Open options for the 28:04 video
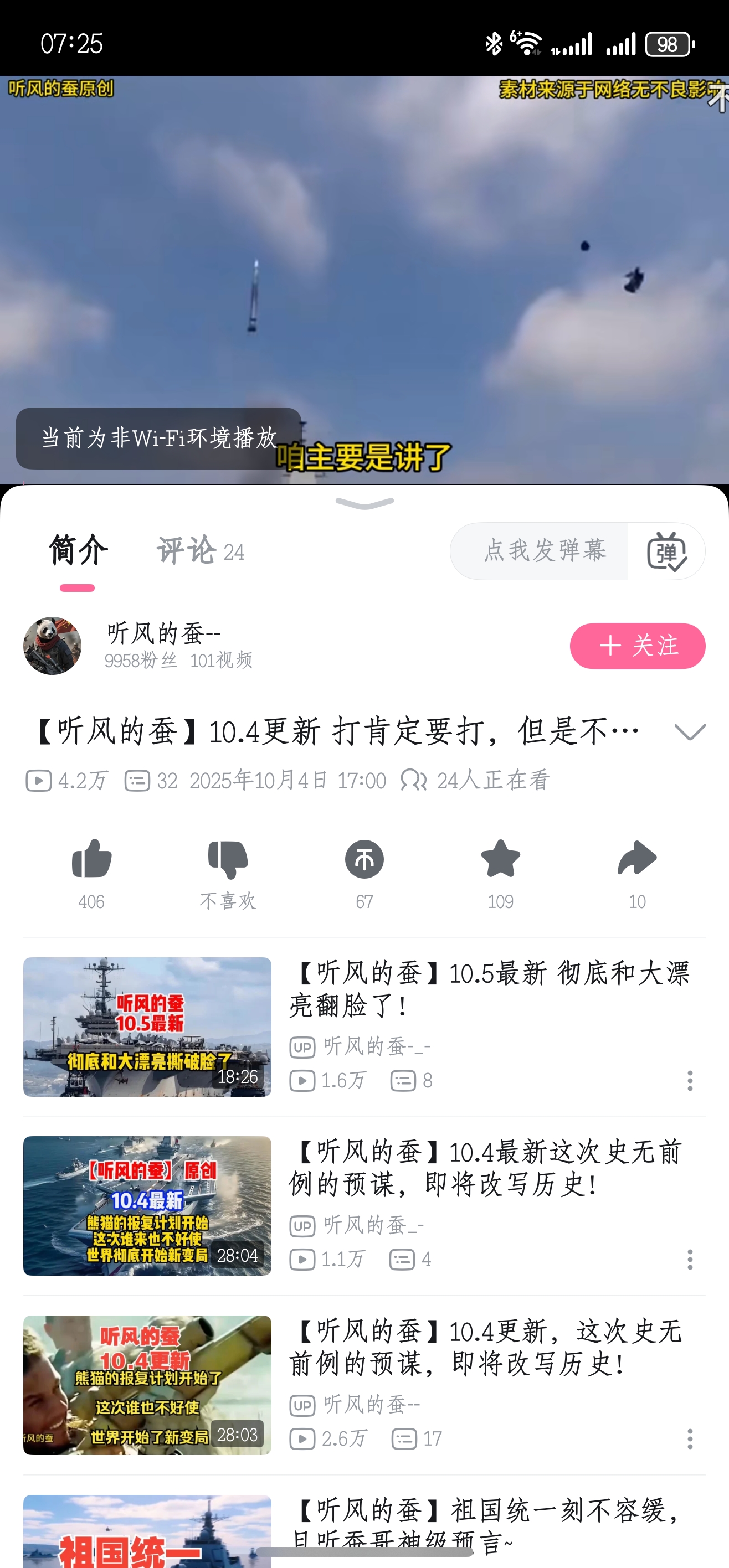Viewport: 729px width, 1568px height. (690, 1260)
